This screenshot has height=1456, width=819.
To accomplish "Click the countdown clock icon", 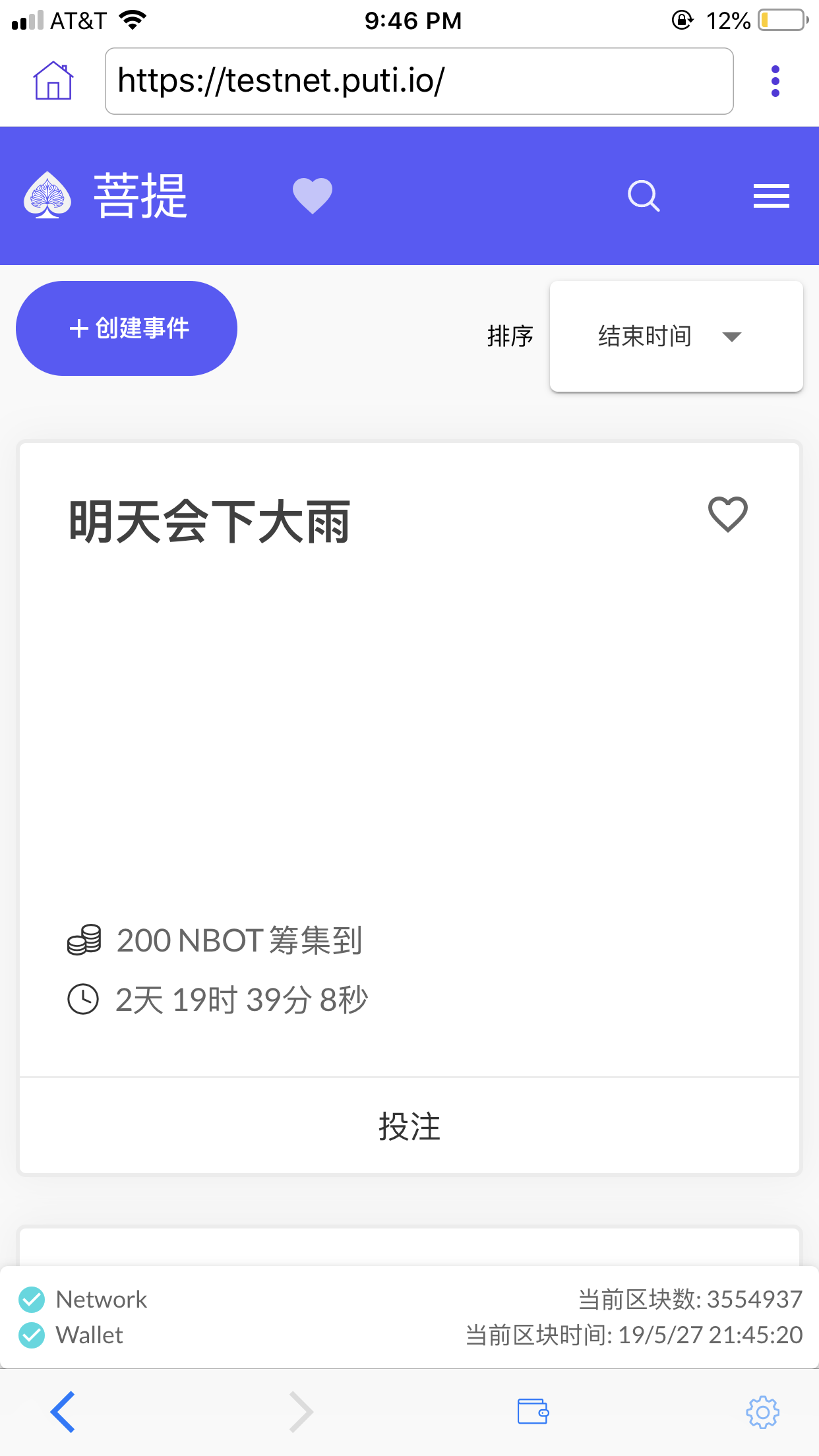I will pyautogui.click(x=83, y=999).
